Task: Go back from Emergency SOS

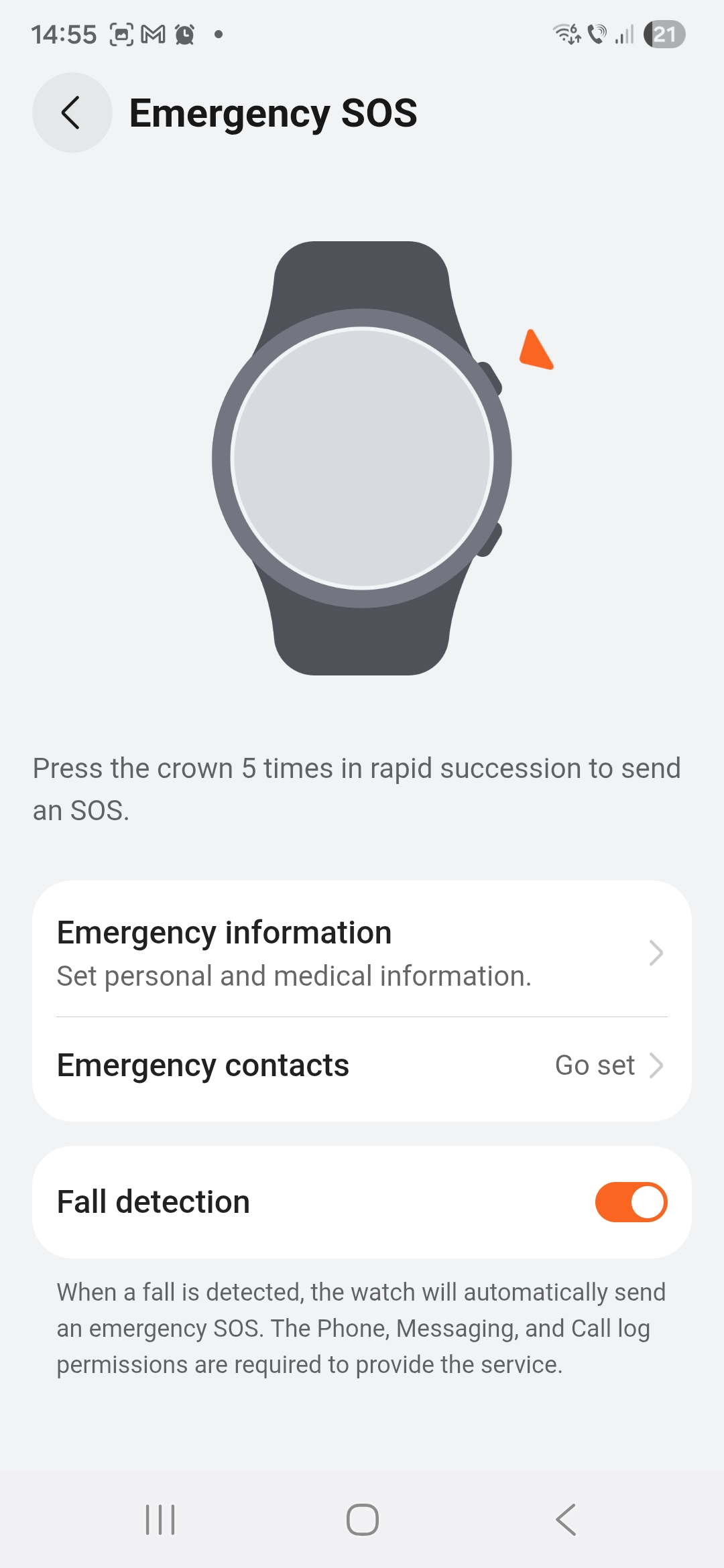Action: 72,113
